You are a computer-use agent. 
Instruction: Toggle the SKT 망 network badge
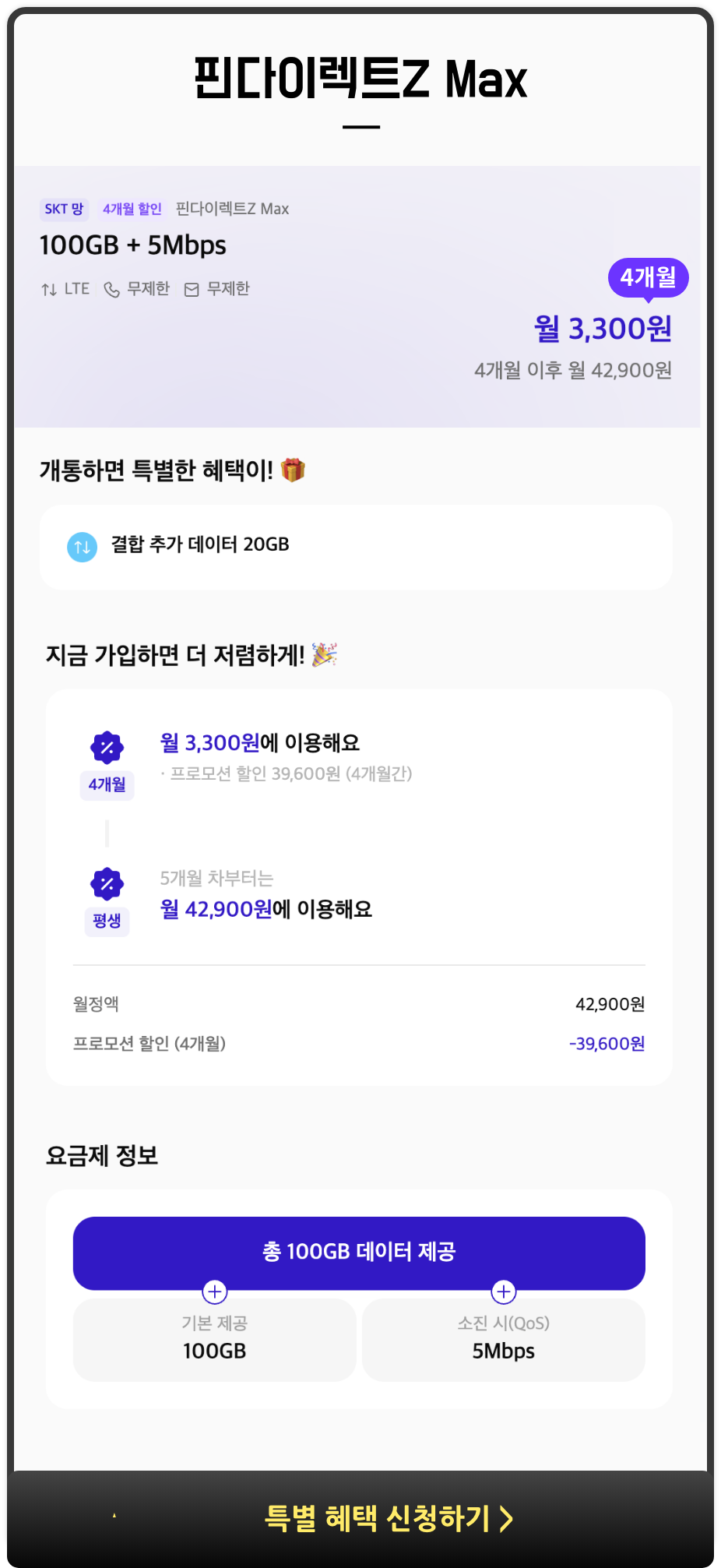click(x=64, y=209)
